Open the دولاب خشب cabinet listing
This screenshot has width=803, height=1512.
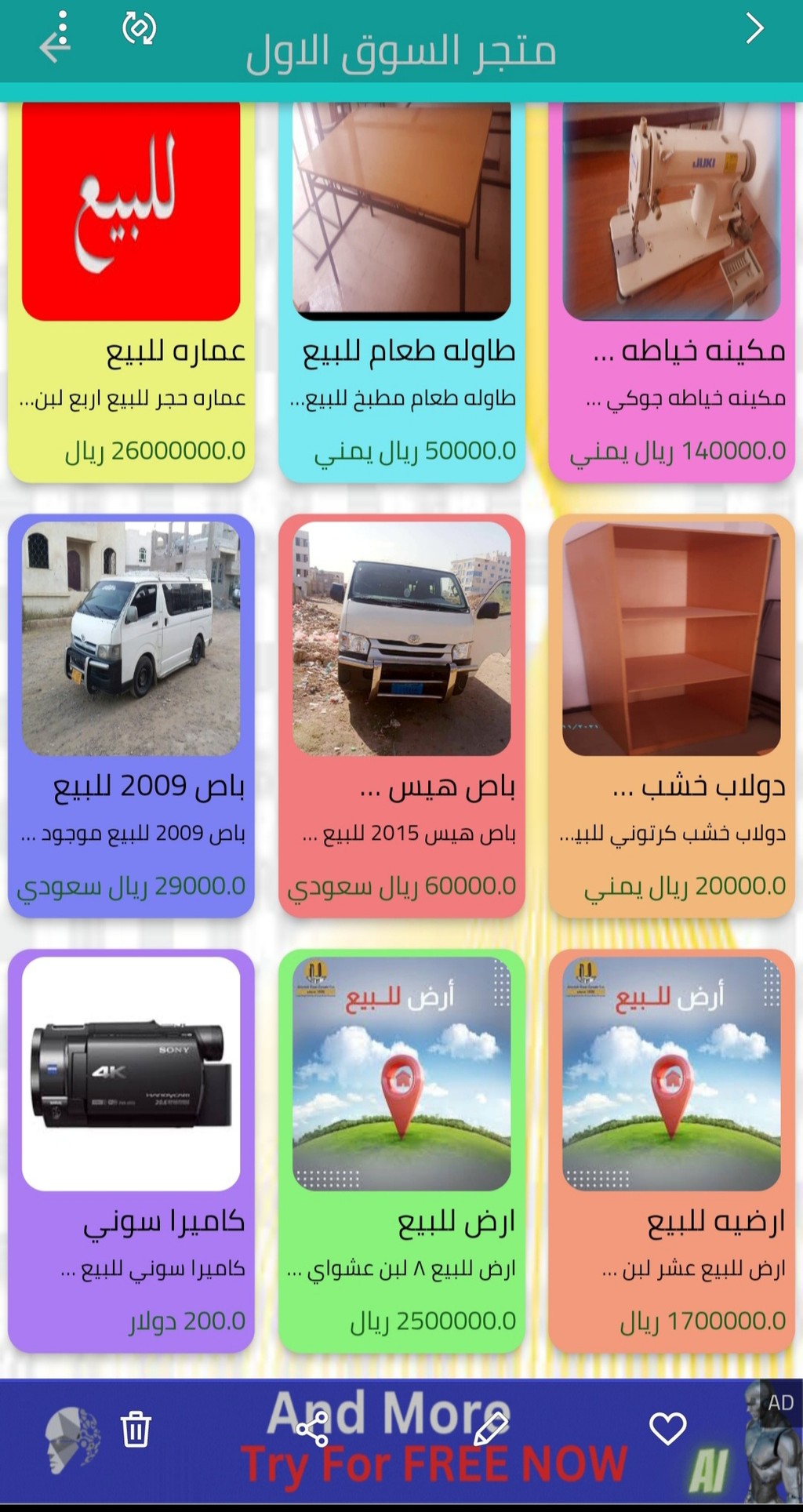(672, 715)
